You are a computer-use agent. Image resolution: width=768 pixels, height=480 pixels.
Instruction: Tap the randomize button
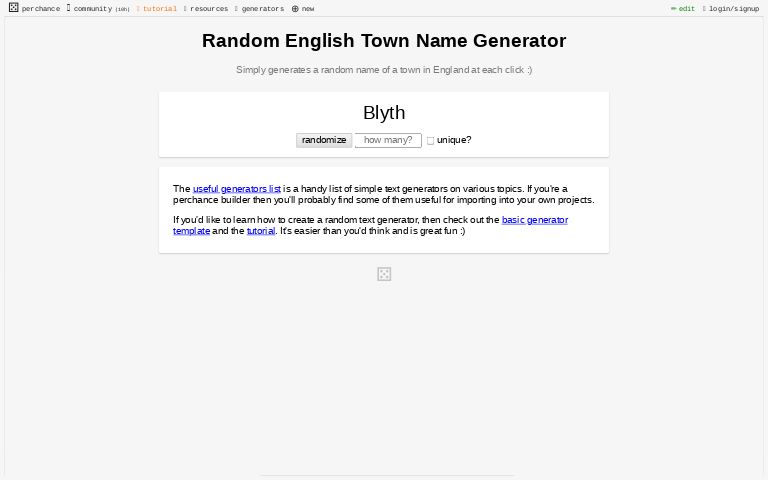(x=324, y=140)
